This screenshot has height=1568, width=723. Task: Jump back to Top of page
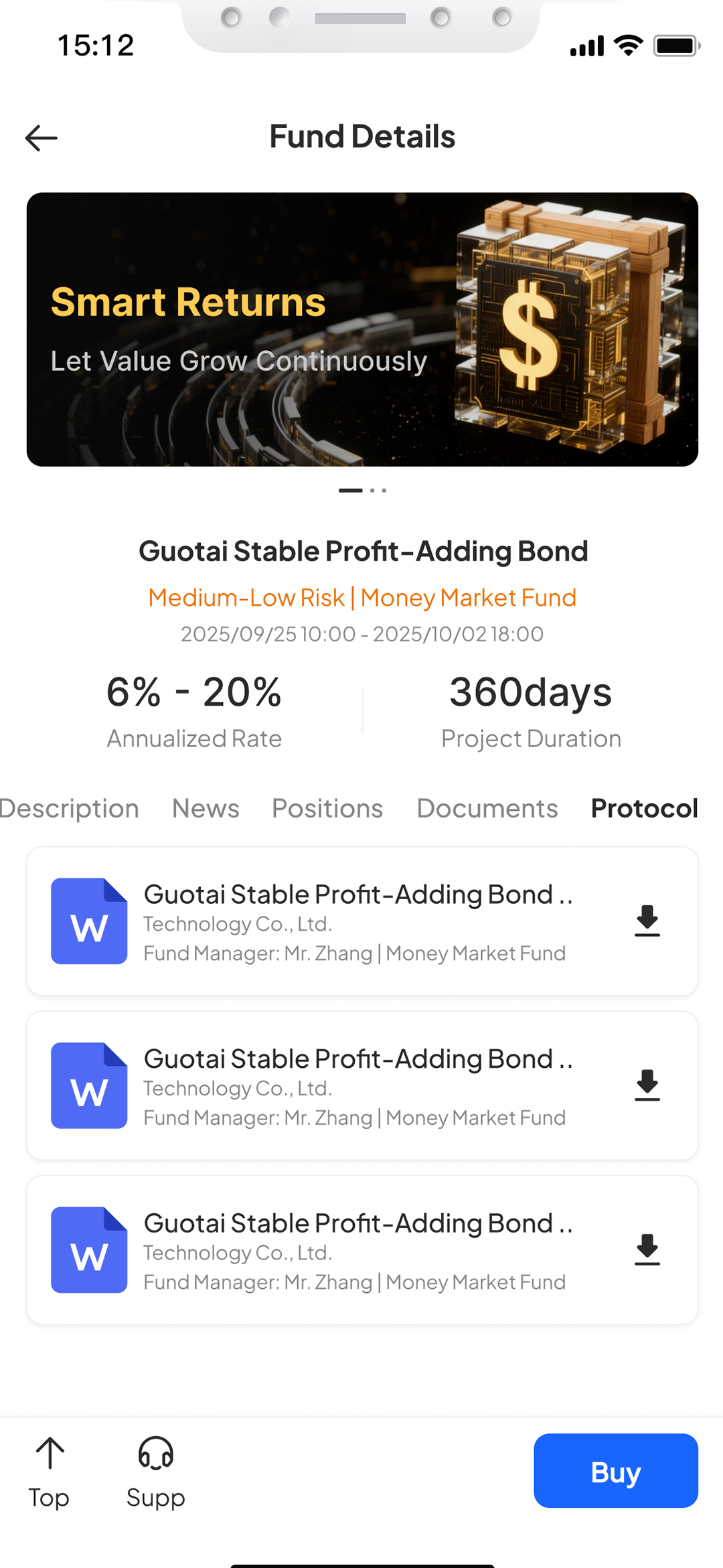pos(50,1472)
